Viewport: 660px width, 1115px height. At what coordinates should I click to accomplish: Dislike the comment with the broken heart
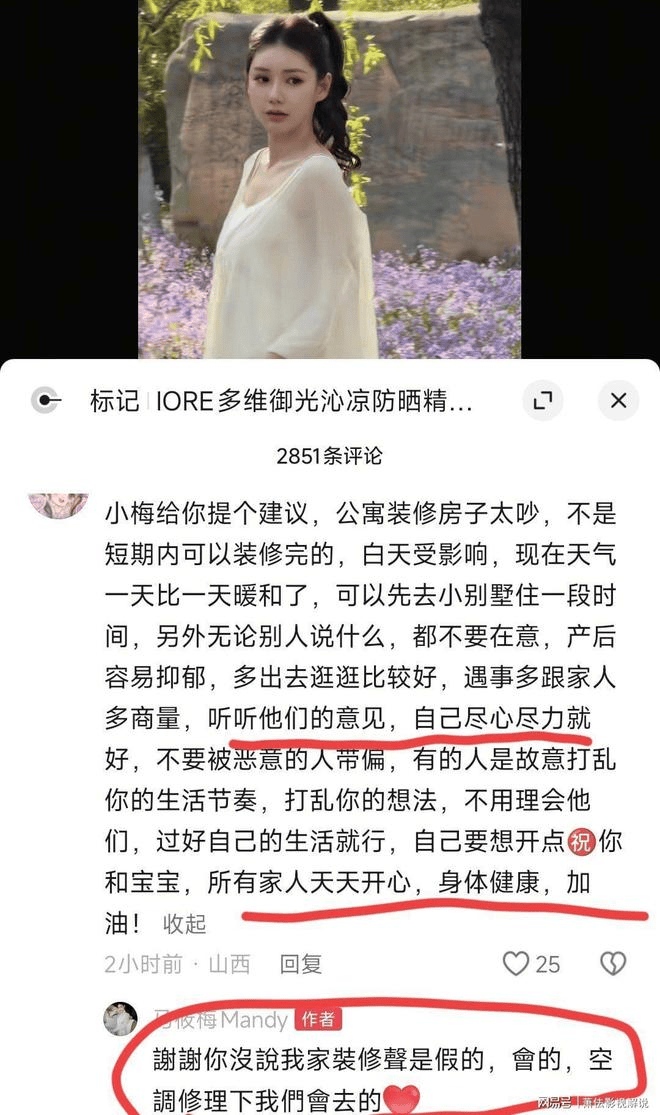612,964
